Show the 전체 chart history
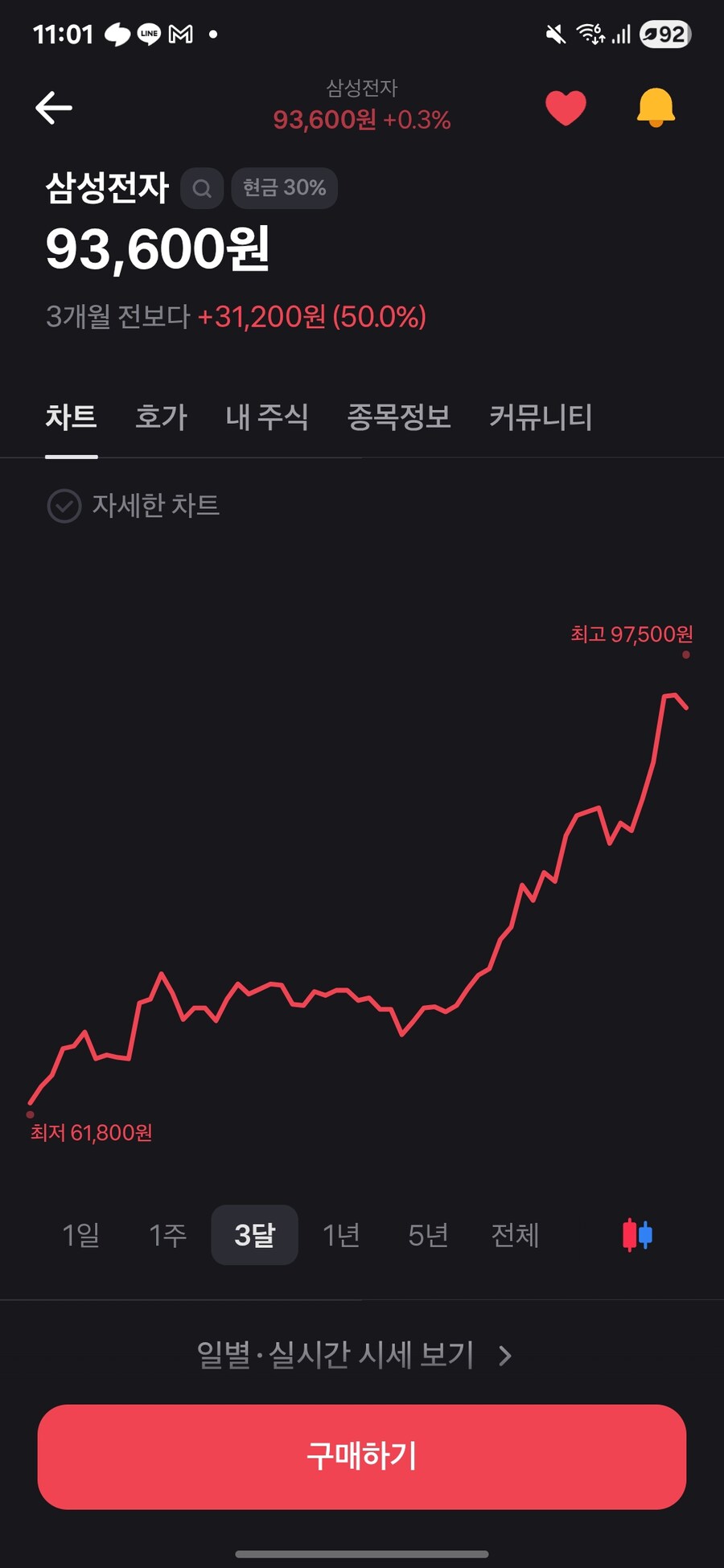 pyautogui.click(x=515, y=1235)
